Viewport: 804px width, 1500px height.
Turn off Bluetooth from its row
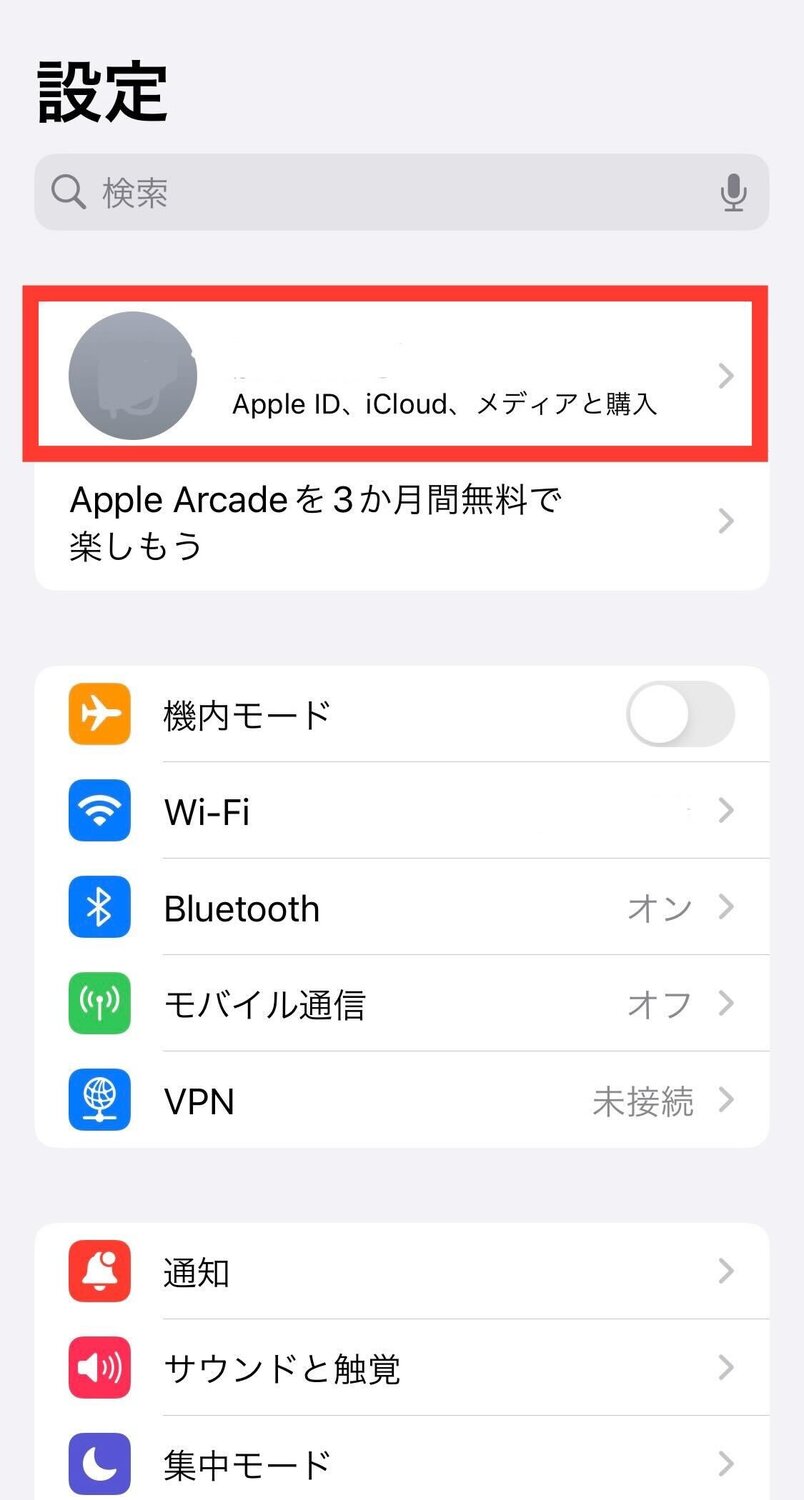pyautogui.click(x=400, y=907)
